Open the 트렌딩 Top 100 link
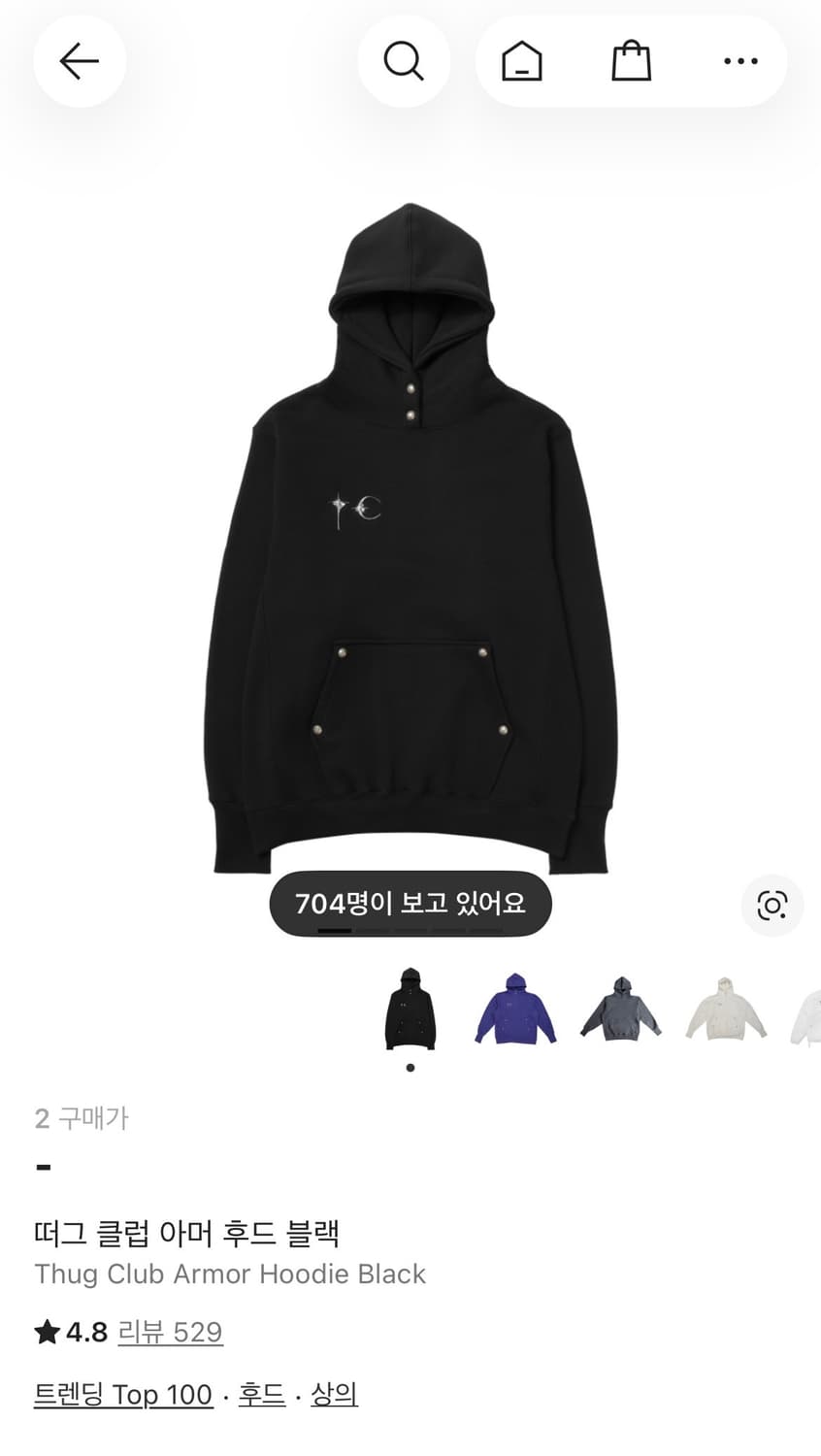Viewport: 821px width, 1456px height. click(122, 1394)
